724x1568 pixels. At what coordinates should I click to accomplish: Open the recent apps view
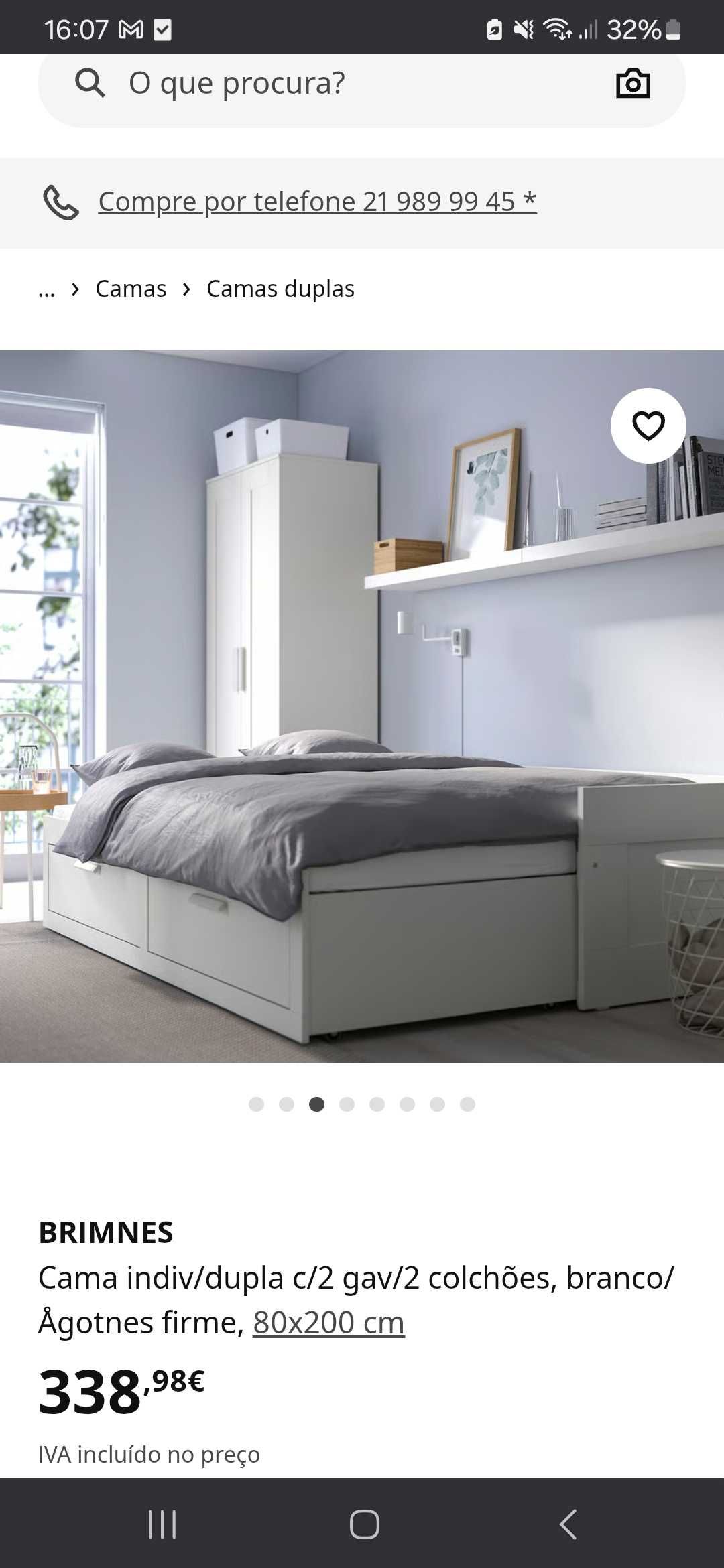click(162, 1524)
